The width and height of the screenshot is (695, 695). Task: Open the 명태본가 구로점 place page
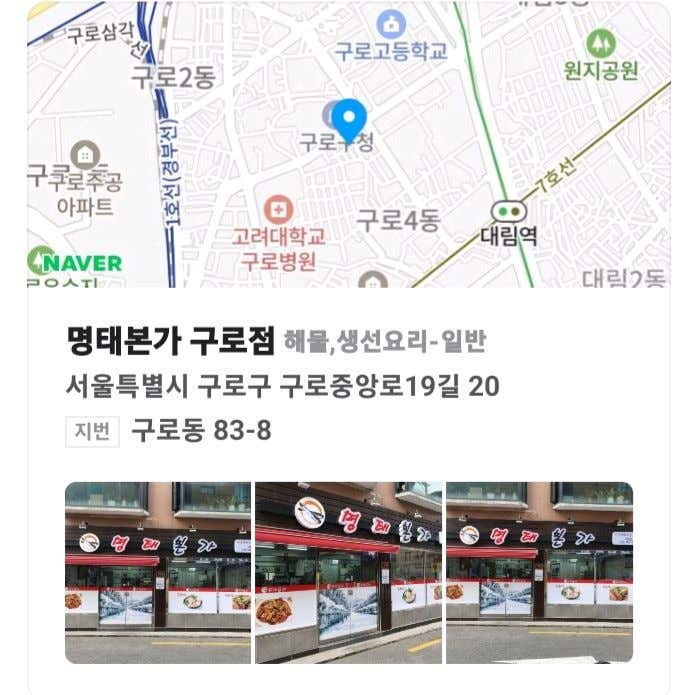[168, 341]
